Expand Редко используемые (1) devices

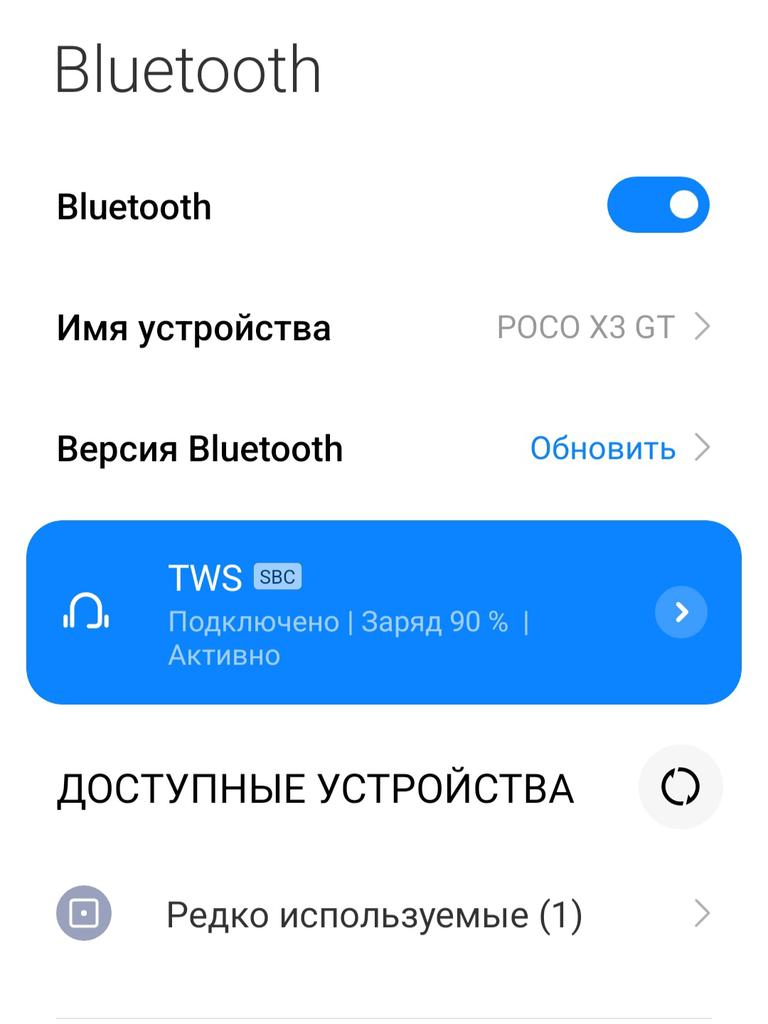(x=384, y=914)
